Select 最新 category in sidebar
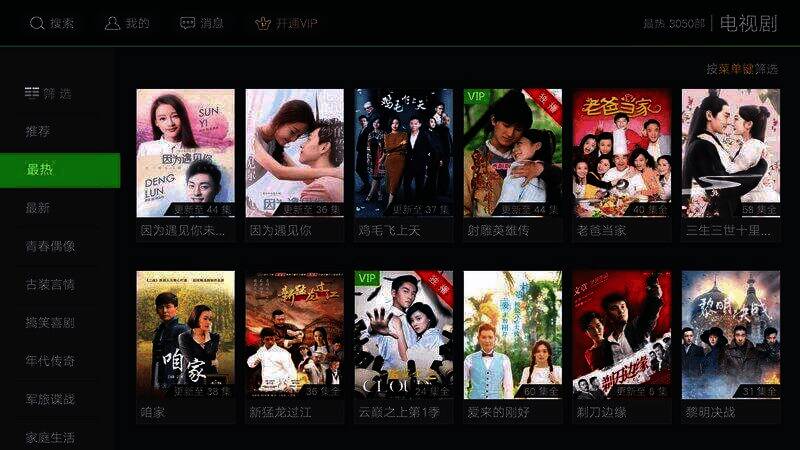Viewport: 800px width, 450px height. 38,208
